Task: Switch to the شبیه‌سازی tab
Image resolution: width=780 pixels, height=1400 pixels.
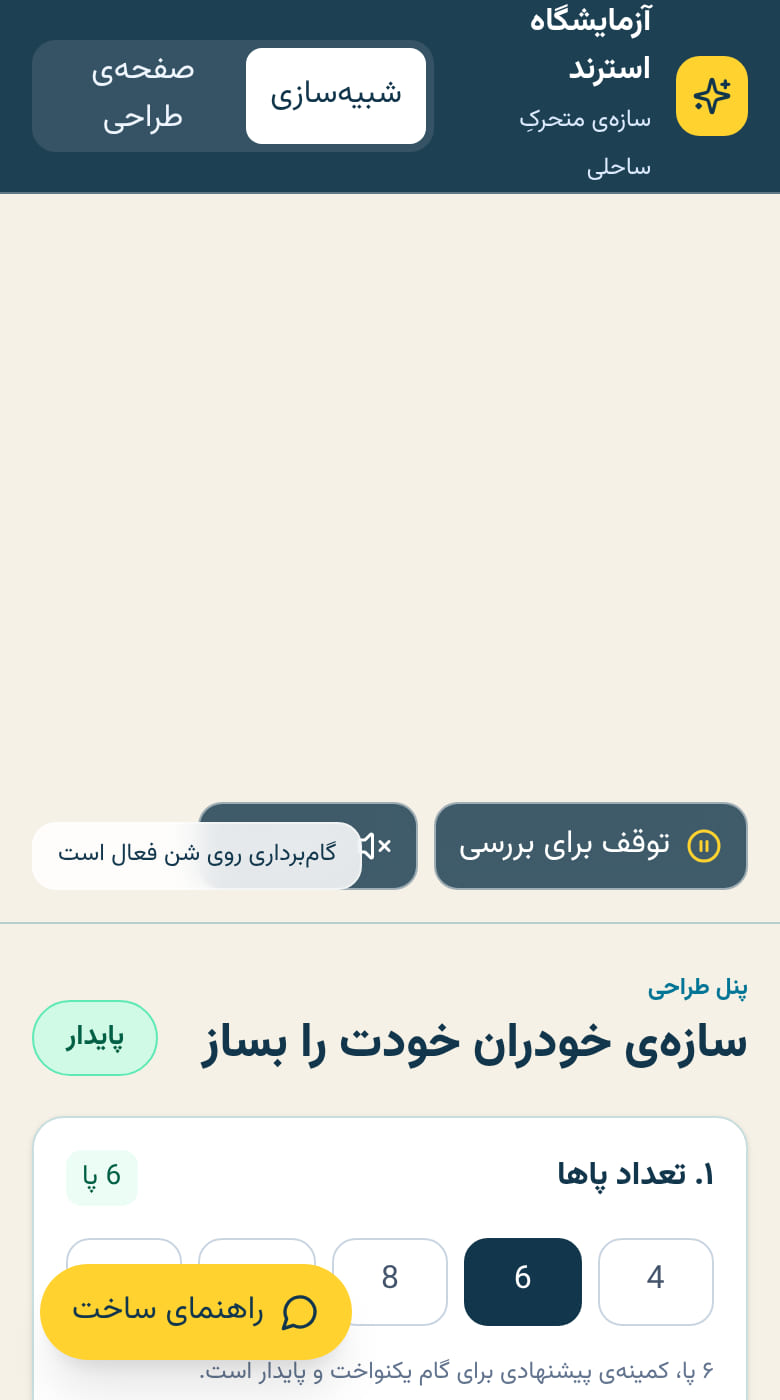Action: pyautogui.click(x=336, y=96)
